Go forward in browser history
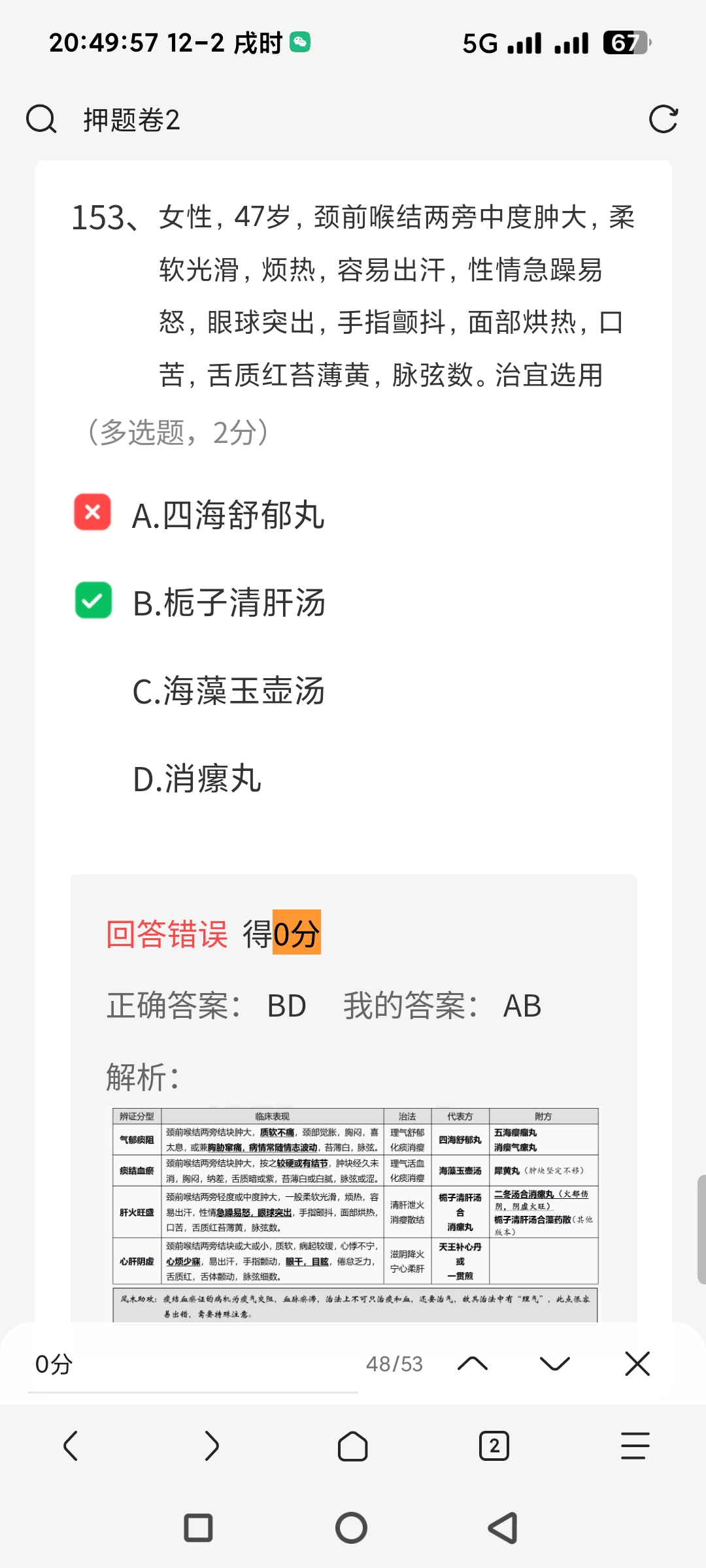This screenshot has height=1568, width=706. tap(212, 1445)
